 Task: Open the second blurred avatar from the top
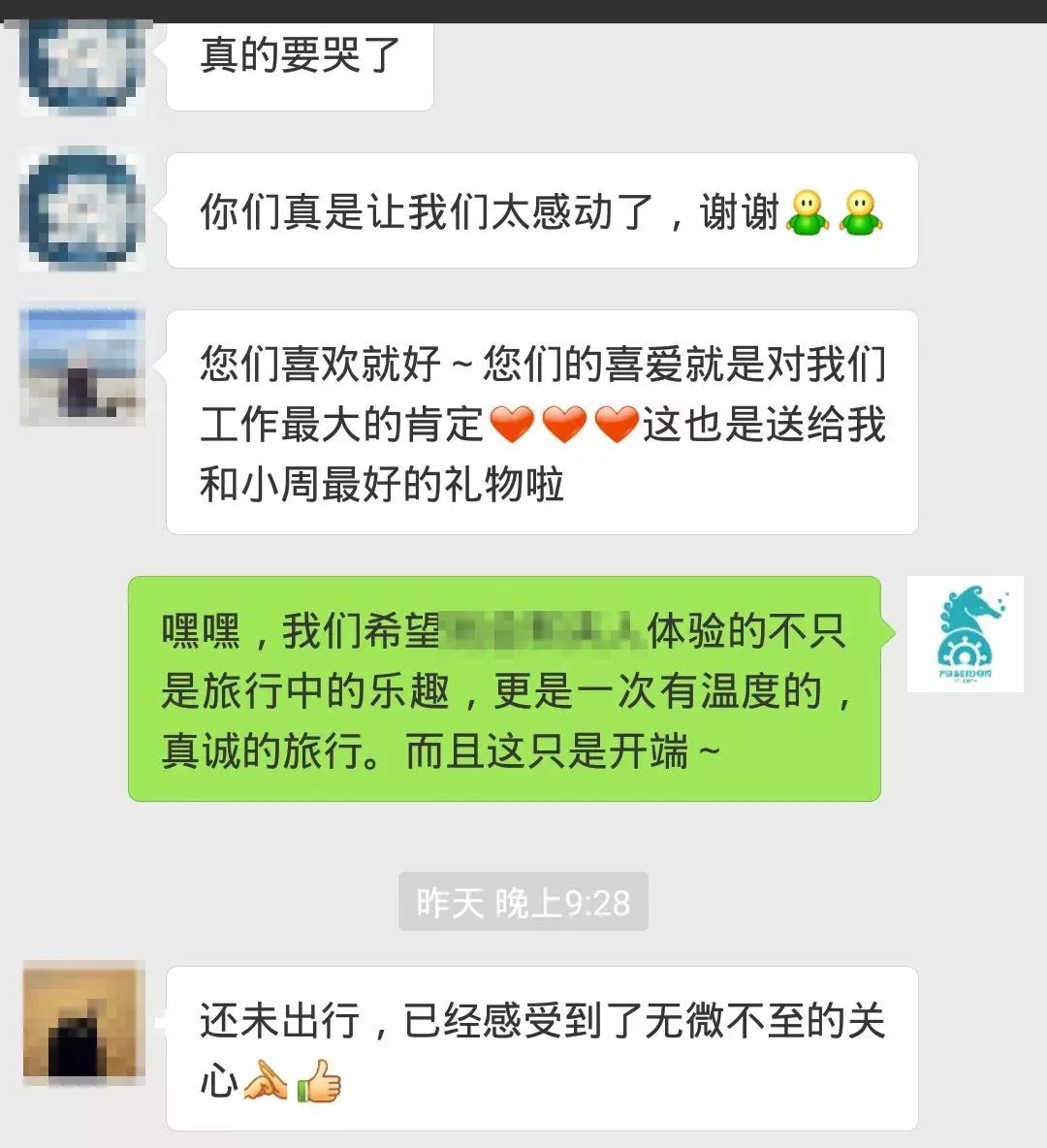click(x=81, y=210)
